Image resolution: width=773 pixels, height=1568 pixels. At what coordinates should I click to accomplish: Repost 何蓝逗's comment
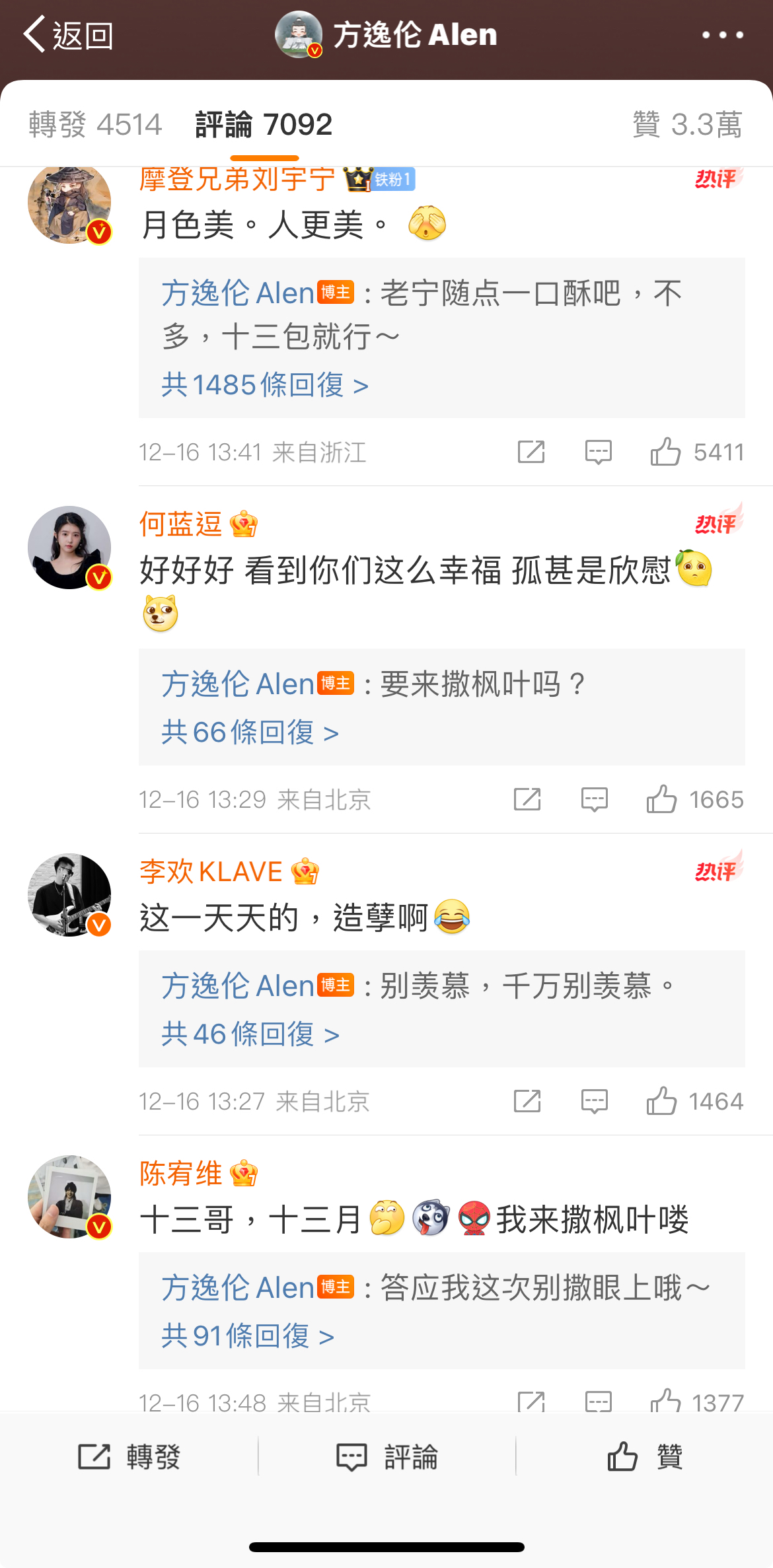click(527, 800)
